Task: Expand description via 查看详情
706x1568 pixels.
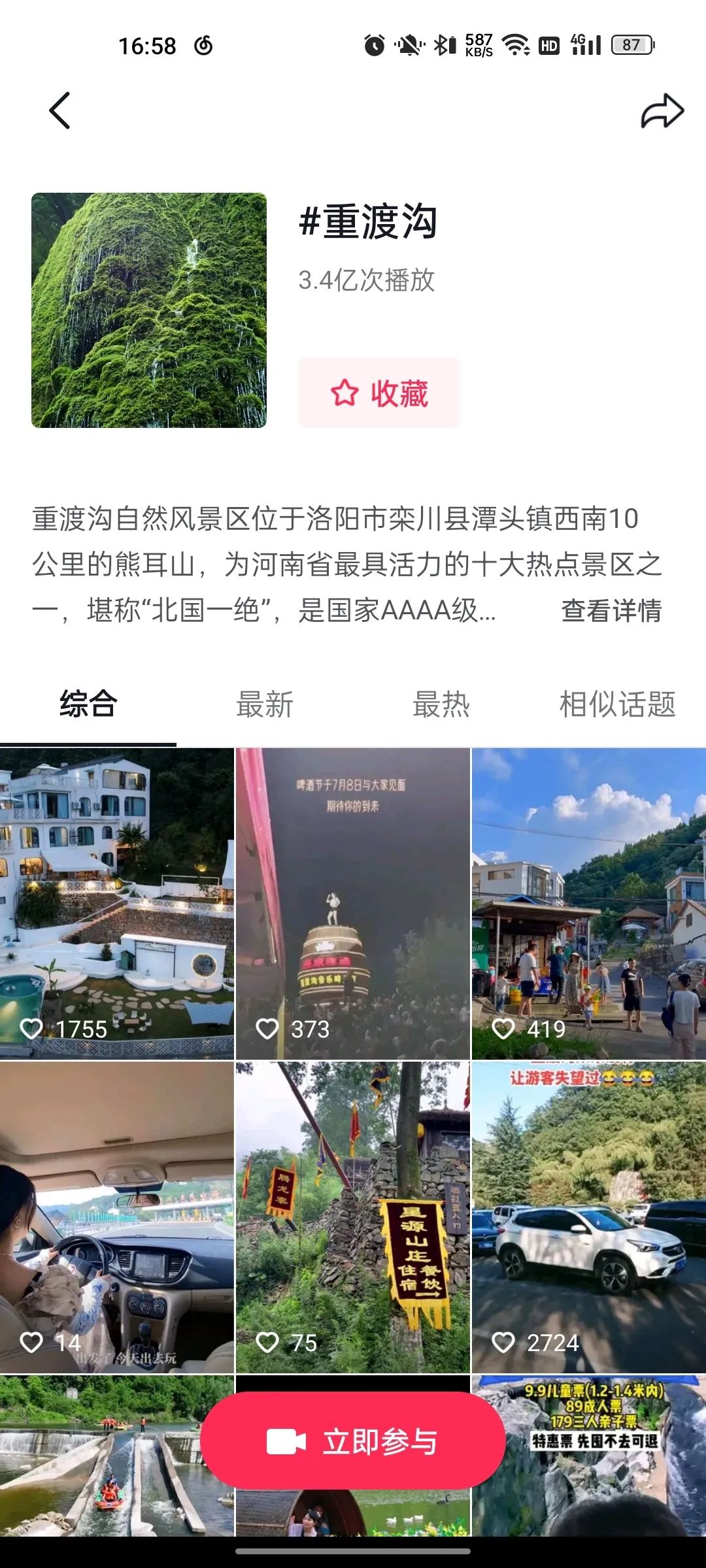Action: pyautogui.click(x=611, y=611)
